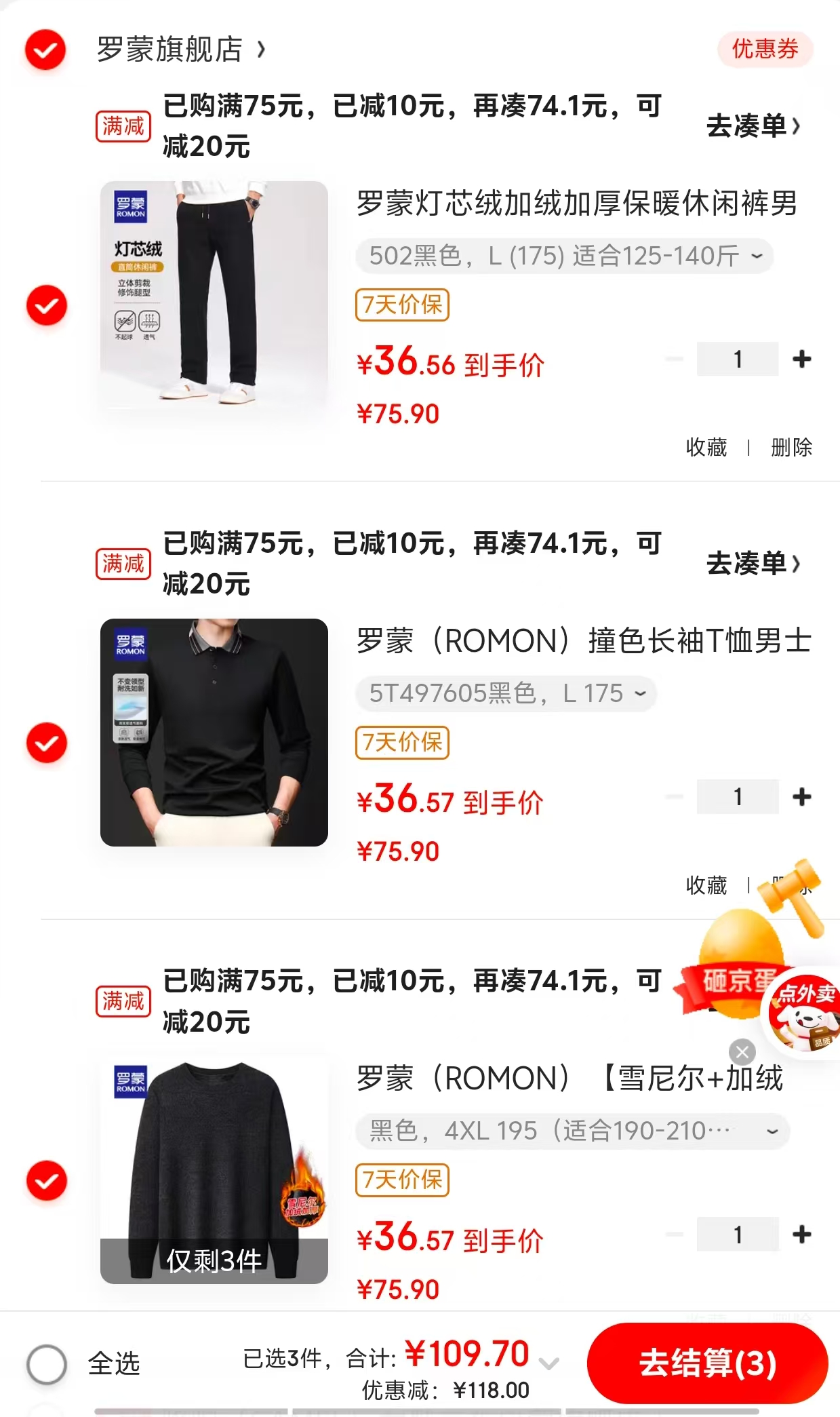The image size is (840, 1417).
Task: Deselect the 灯芯绒加绒休闲裤 item checkbox
Action: click(x=47, y=305)
